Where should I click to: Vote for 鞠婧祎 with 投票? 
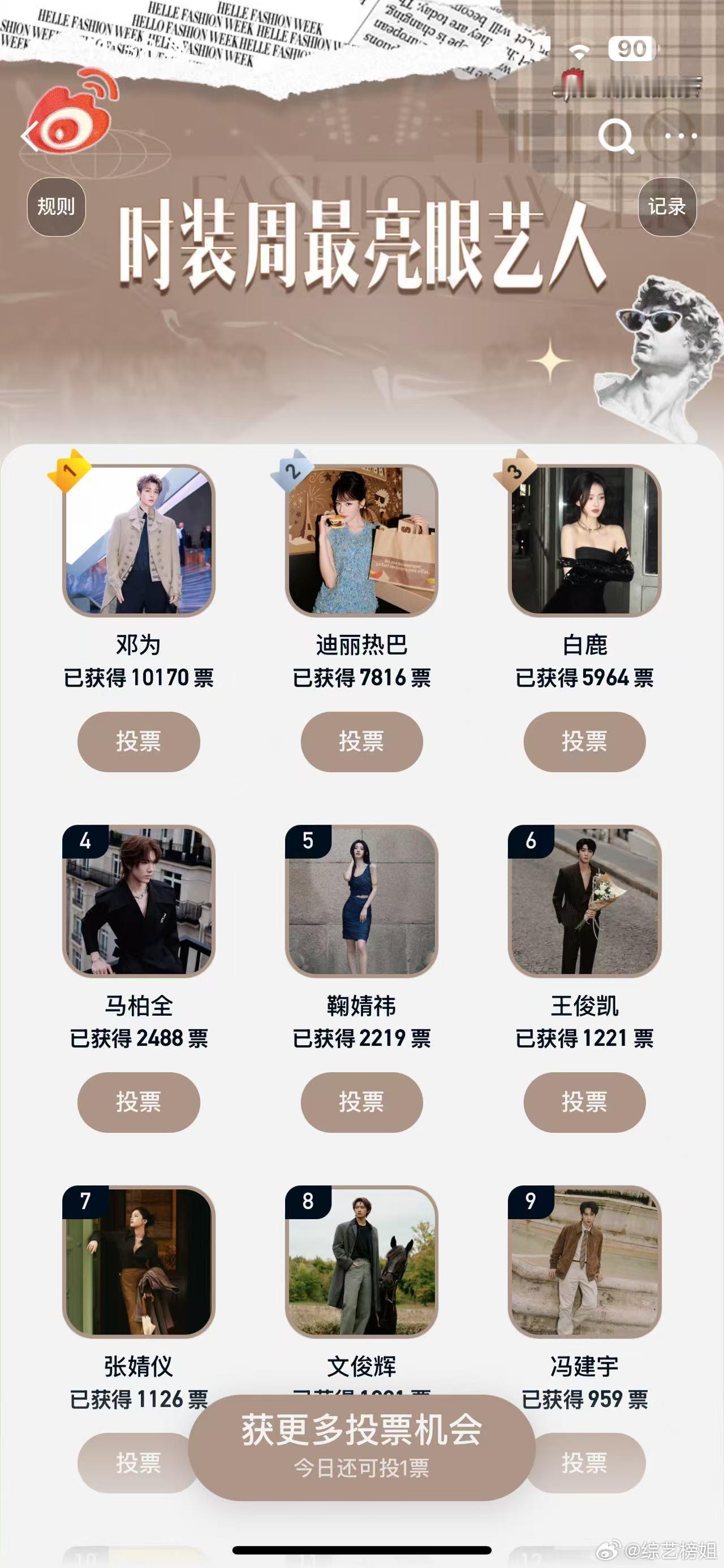(x=361, y=1102)
